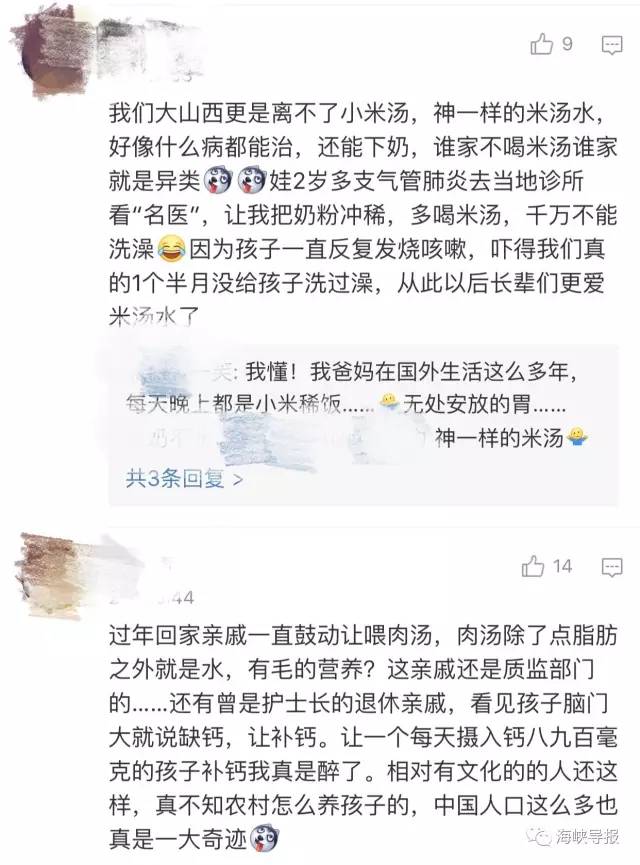Like the comment with 9 likes
This screenshot has width=640, height=865.
(x=541, y=44)
